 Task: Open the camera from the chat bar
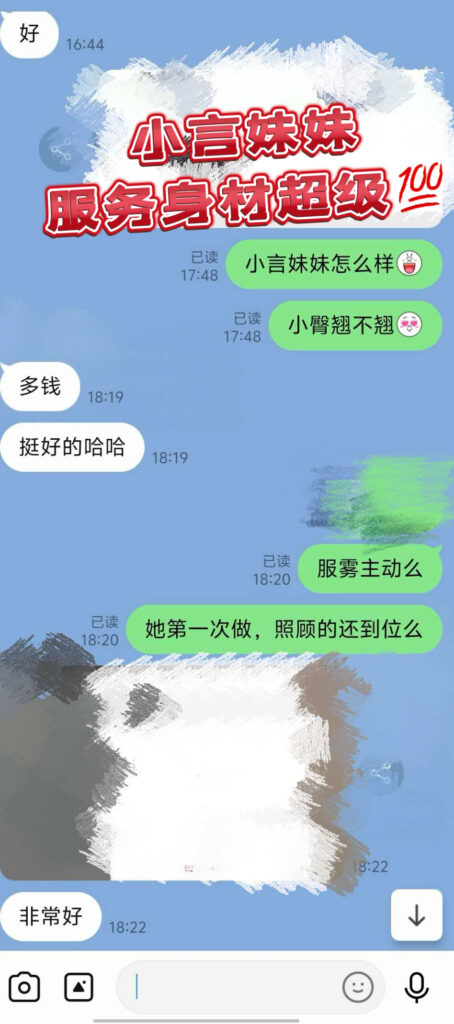coord(24,987)
